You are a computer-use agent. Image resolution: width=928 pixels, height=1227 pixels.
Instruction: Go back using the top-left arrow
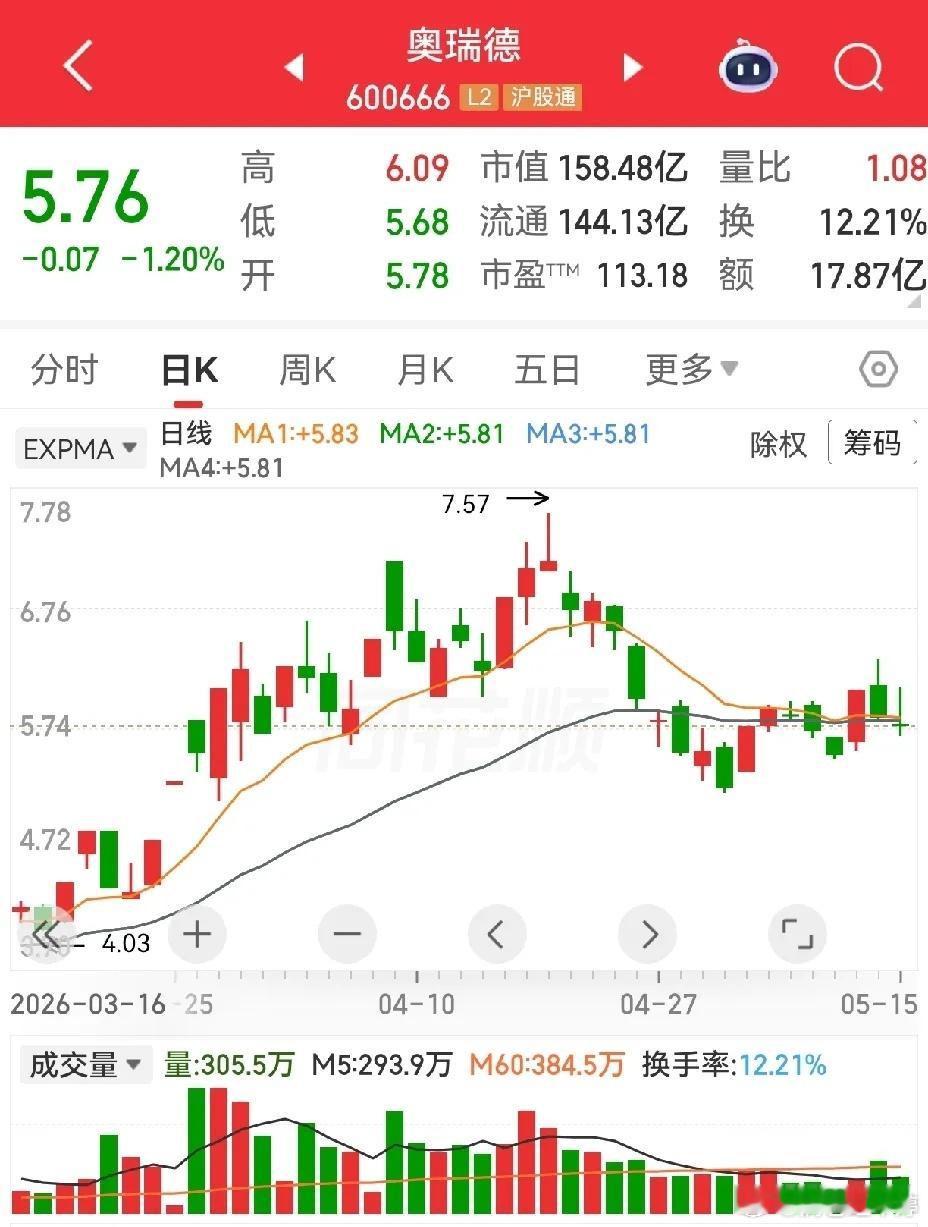pyautogui.click(x=78, y=67)
